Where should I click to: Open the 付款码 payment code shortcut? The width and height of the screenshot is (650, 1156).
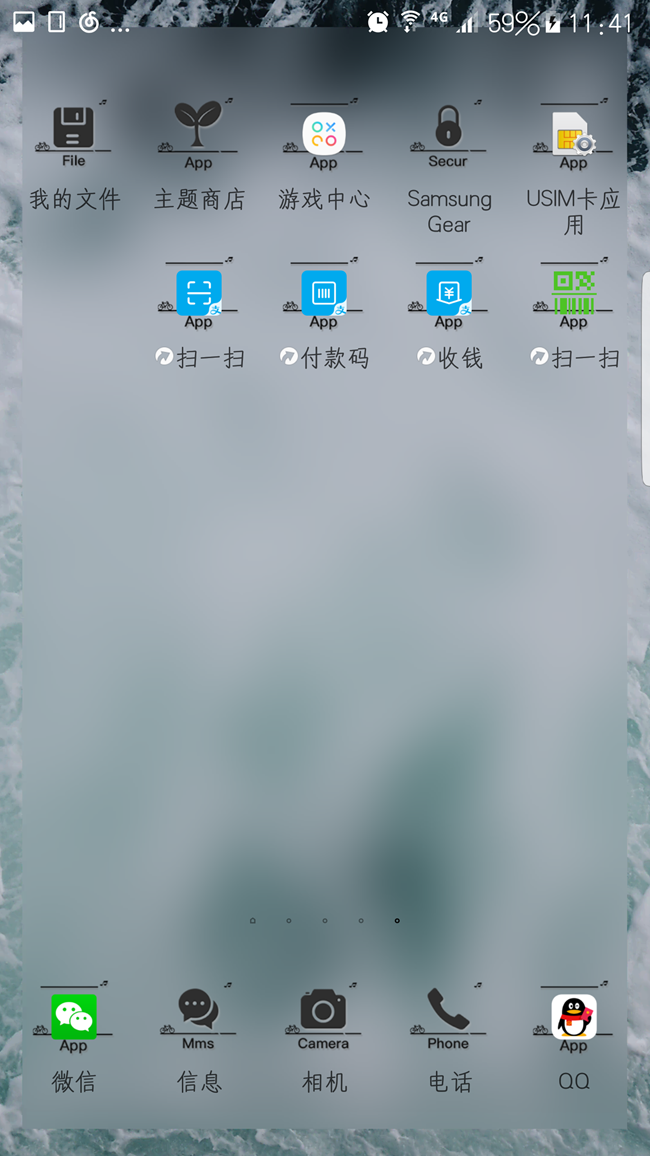(324, 293)
